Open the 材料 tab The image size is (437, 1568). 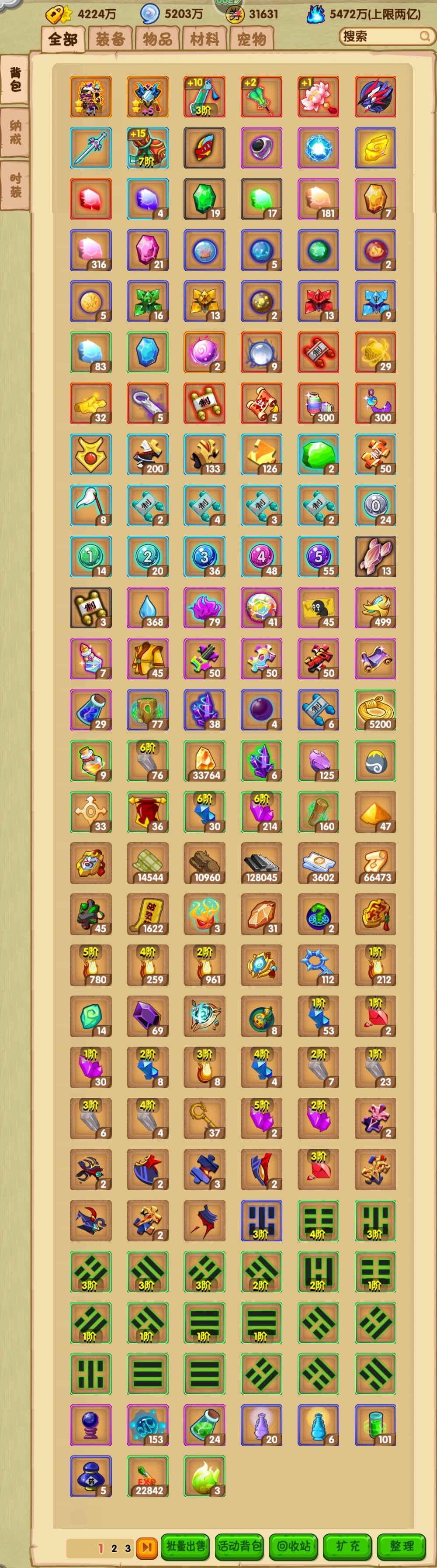[x=204, y=40]
